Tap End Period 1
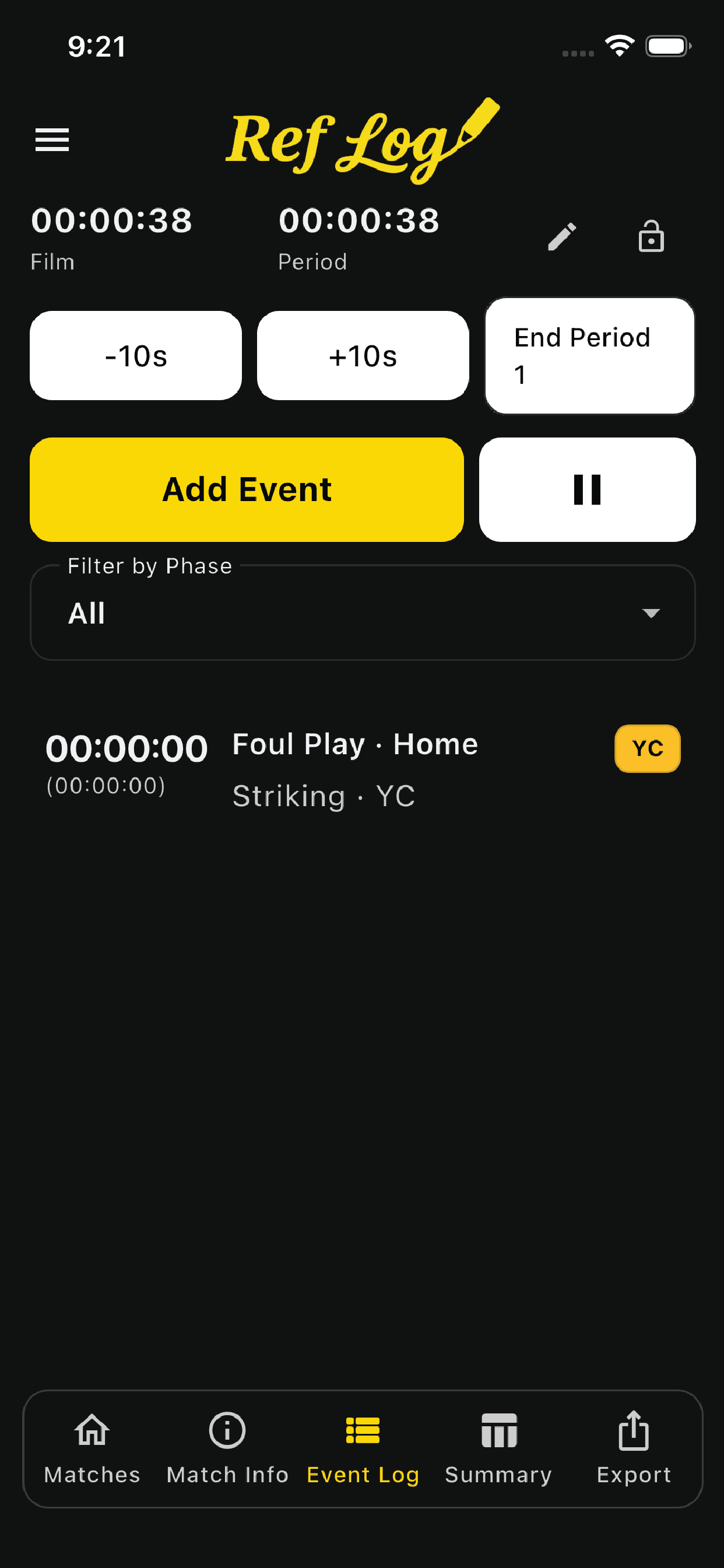 588,354
